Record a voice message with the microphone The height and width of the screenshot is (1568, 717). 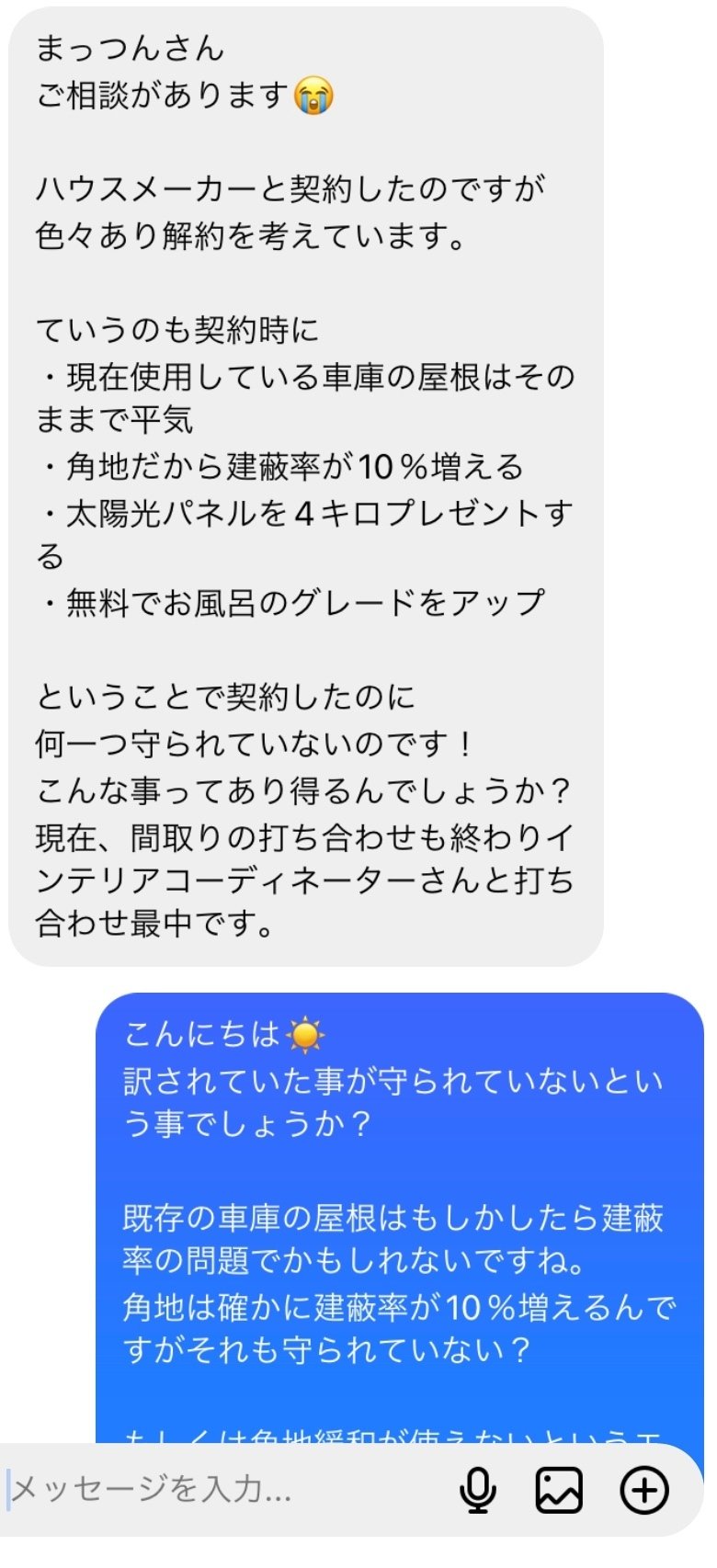(477, 1490)
